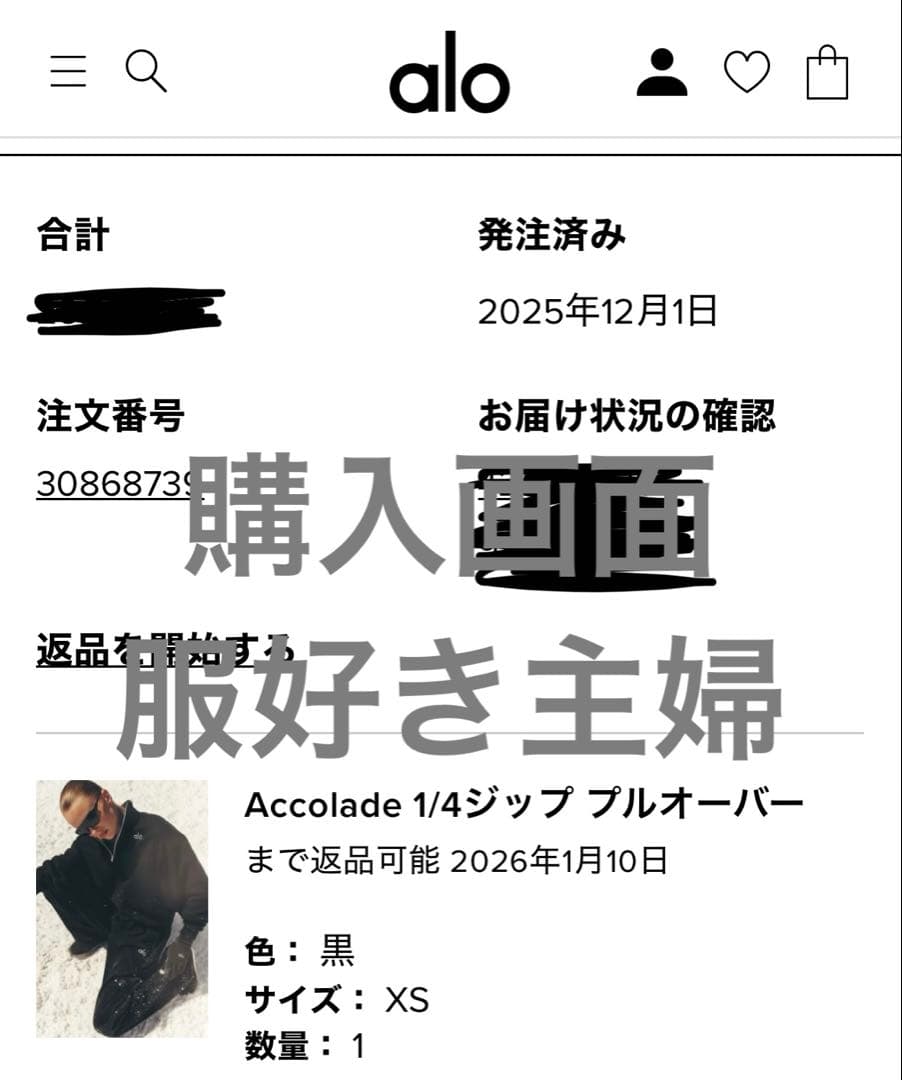This screenshot has width=902, height=1080.
Task: Tap the 発注済み status heading
Action: click(551, 232)
